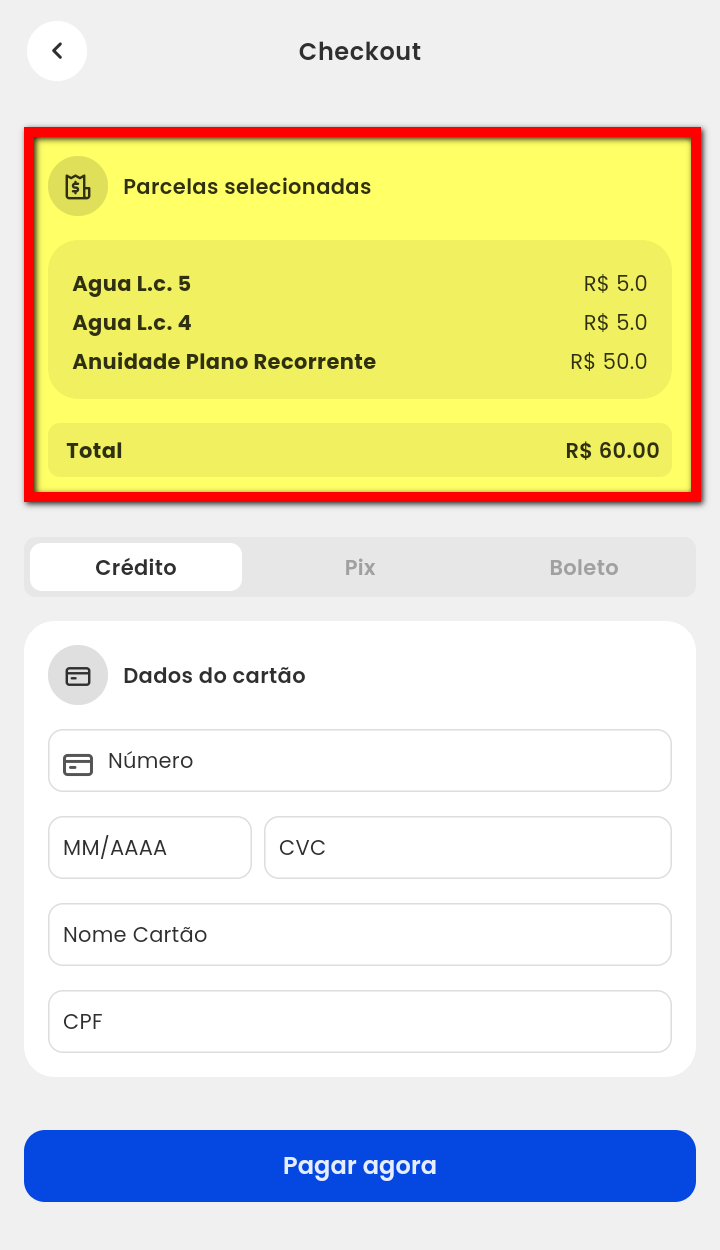Tap the MM/AAAA expiry field
This screenshot has width=720, height=1250.
click(x=150, y=848)
